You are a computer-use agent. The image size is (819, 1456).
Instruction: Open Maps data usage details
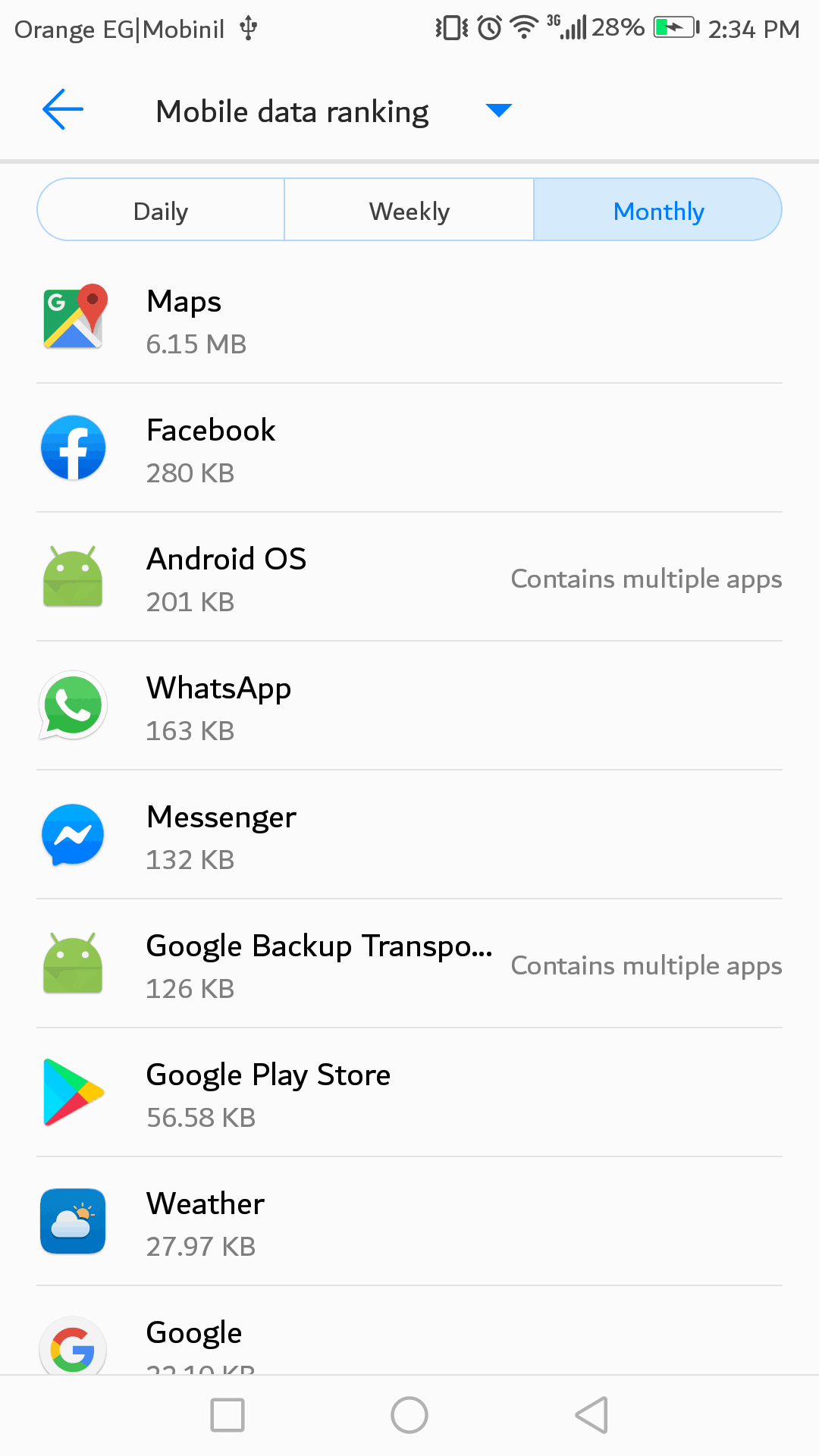[x=409, y=320]
